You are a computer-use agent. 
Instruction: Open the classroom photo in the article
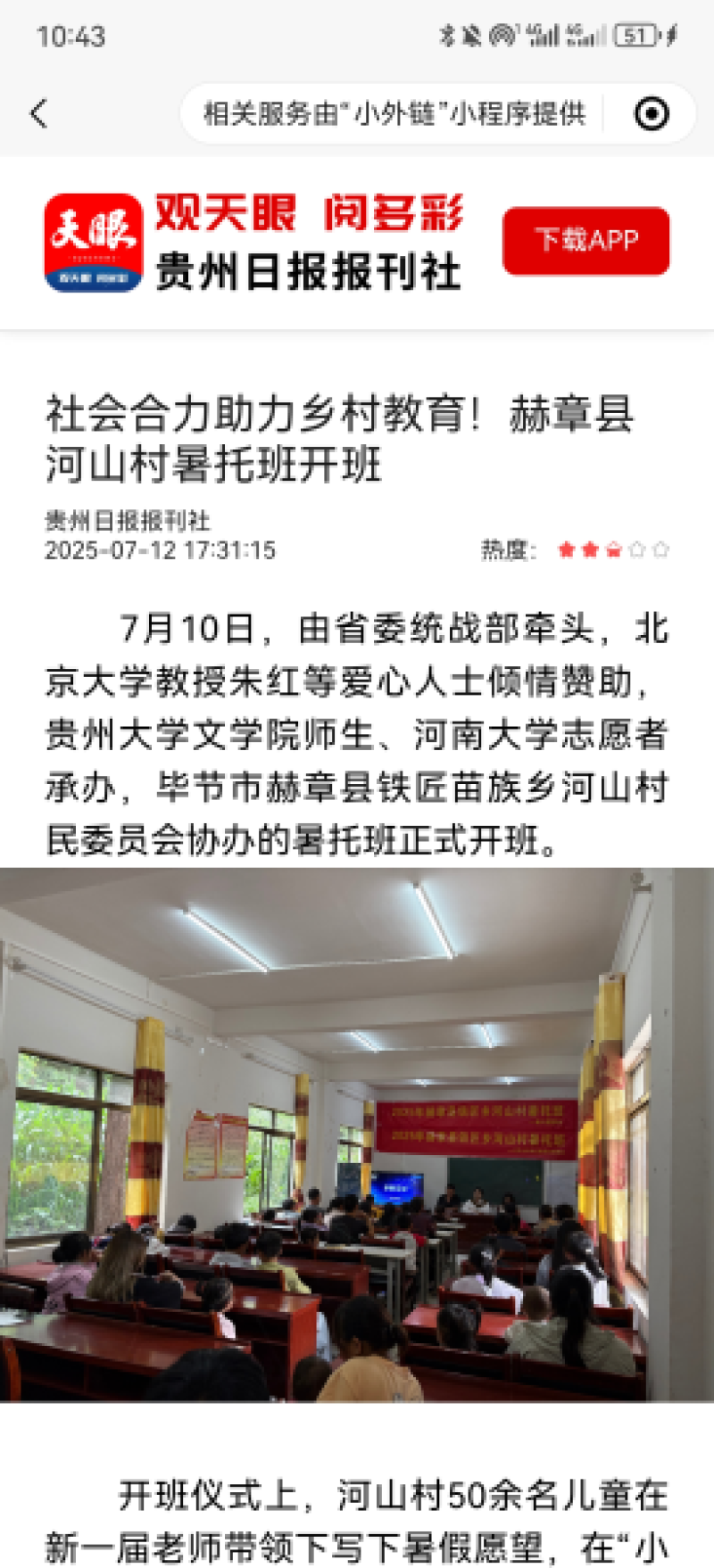[x=357, y=1134]
